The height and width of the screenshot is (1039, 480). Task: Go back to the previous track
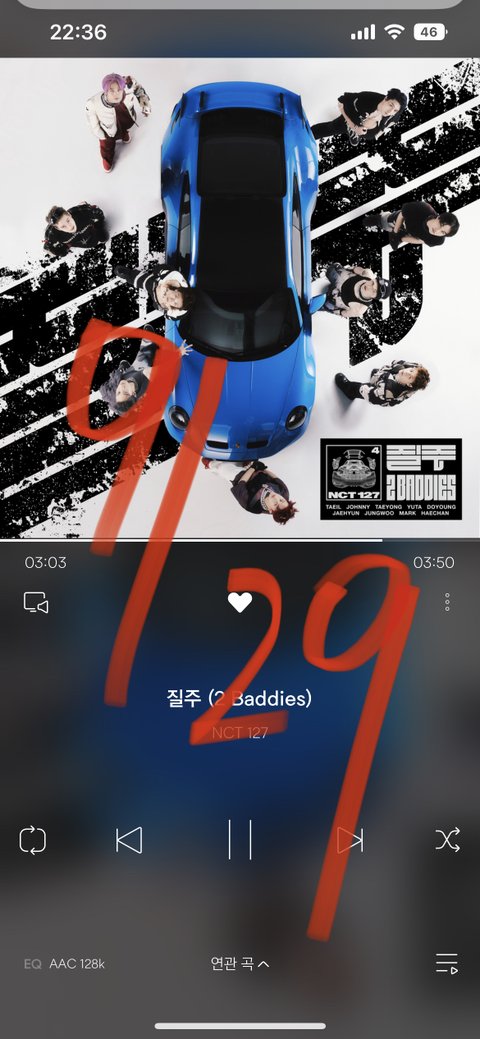click(129, 841)
